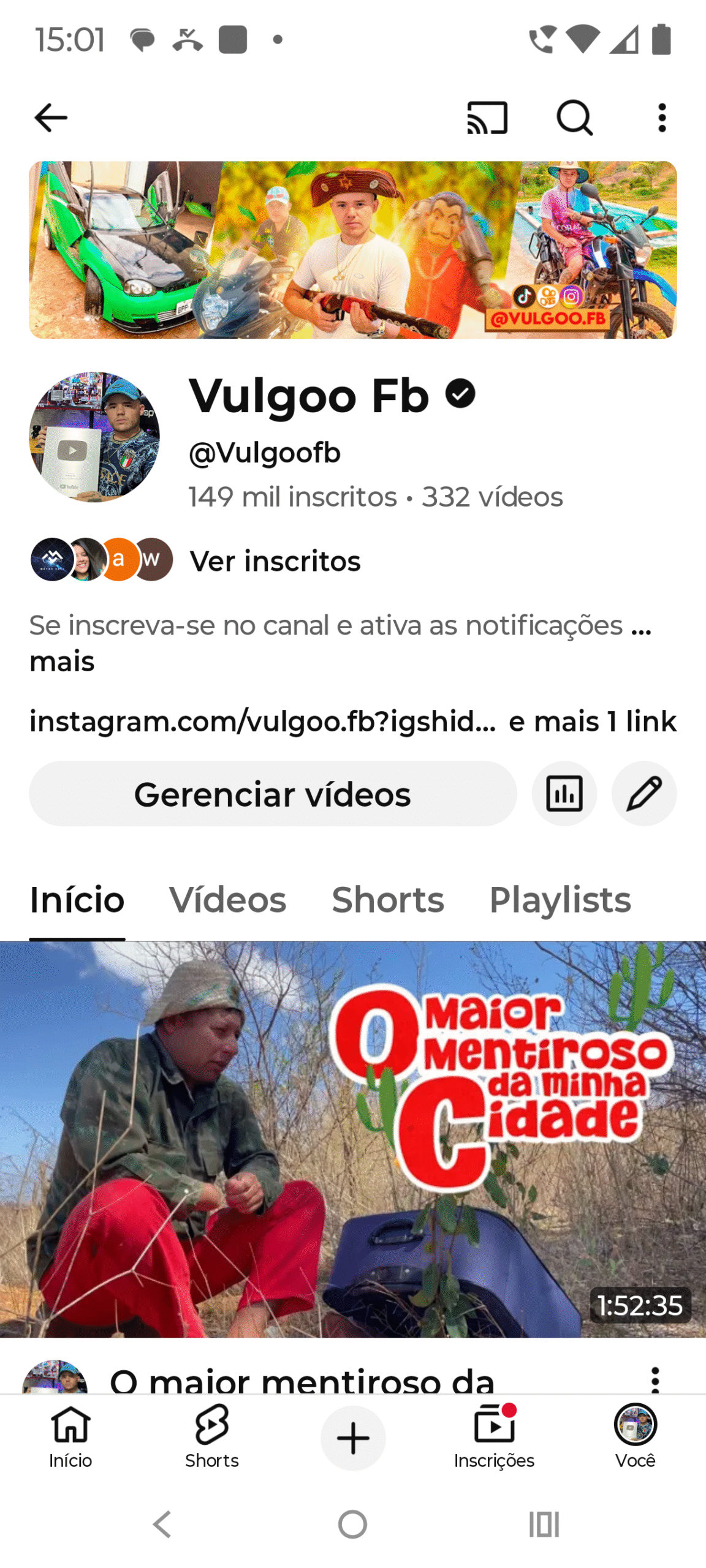Create new content with plus button
706x1568 pixels.
[353, 1438]
